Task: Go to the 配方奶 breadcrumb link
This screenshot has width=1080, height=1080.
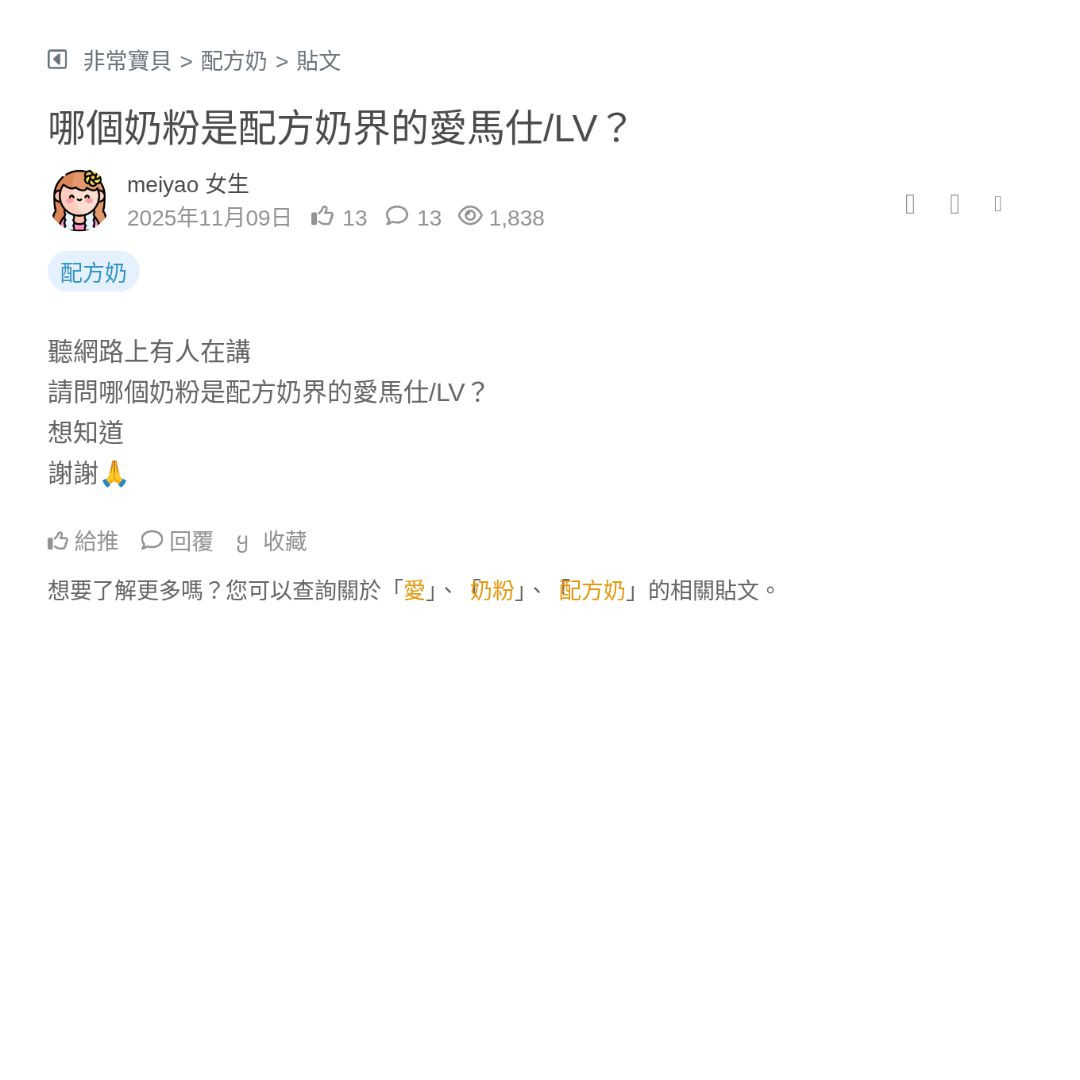Action: coord(234,61)
